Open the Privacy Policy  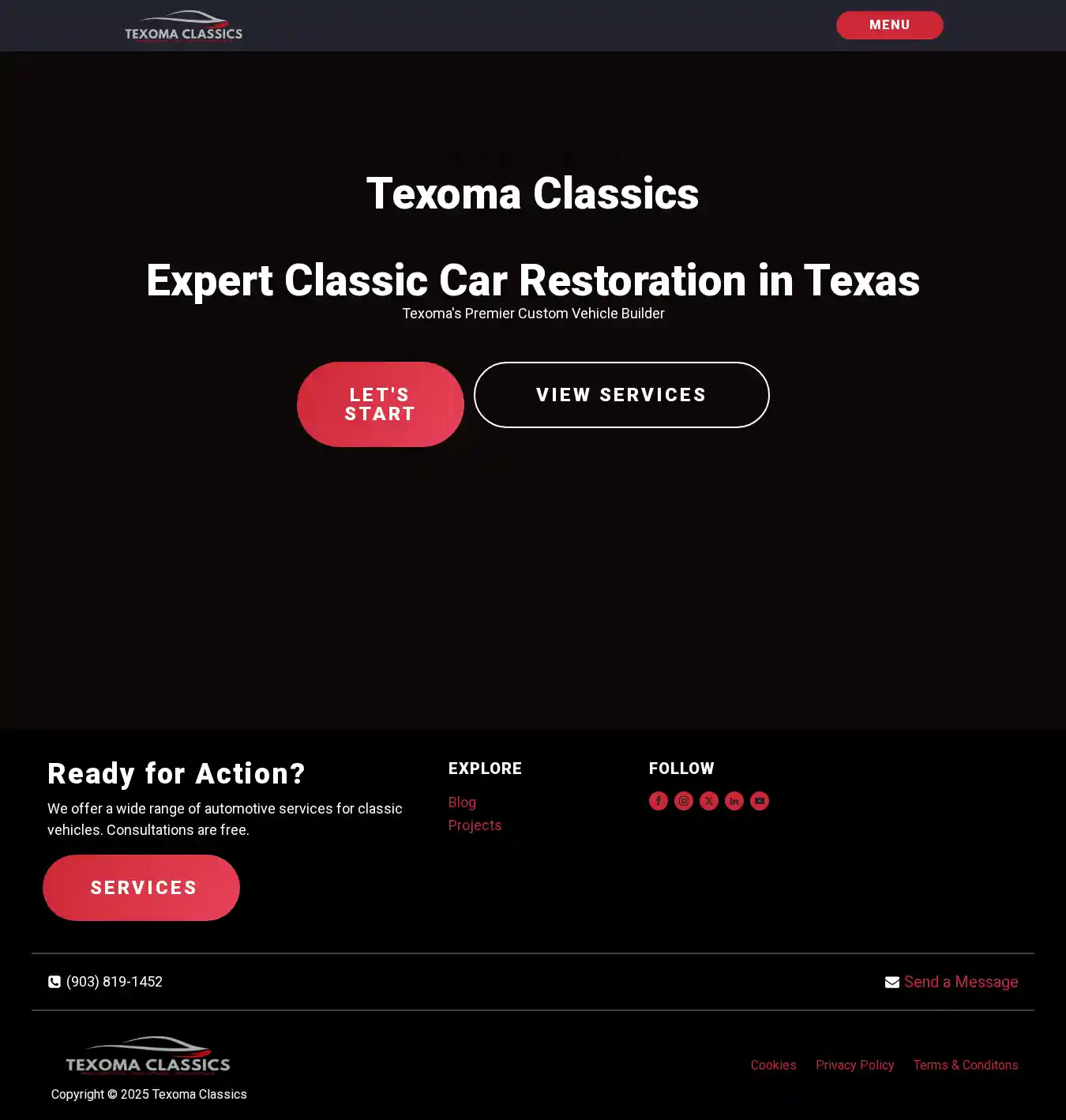tap(854, 1066)
